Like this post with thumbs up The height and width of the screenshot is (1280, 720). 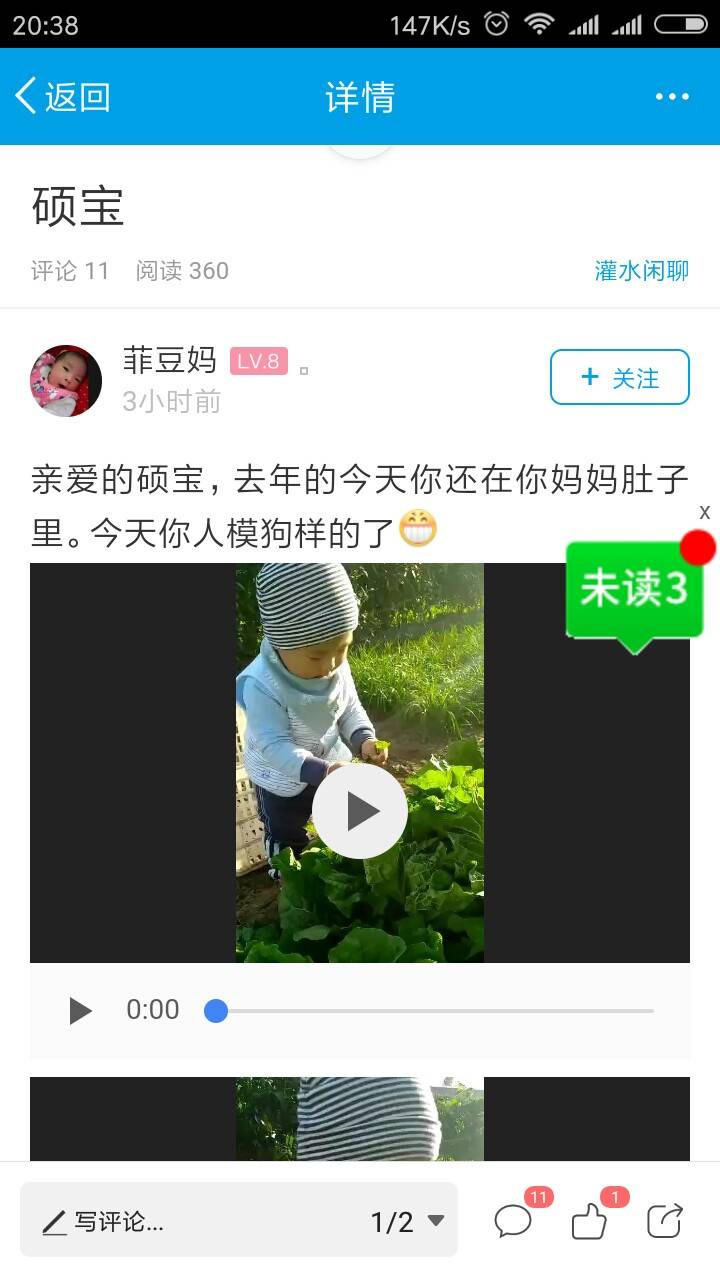[x=589, y=1221]
